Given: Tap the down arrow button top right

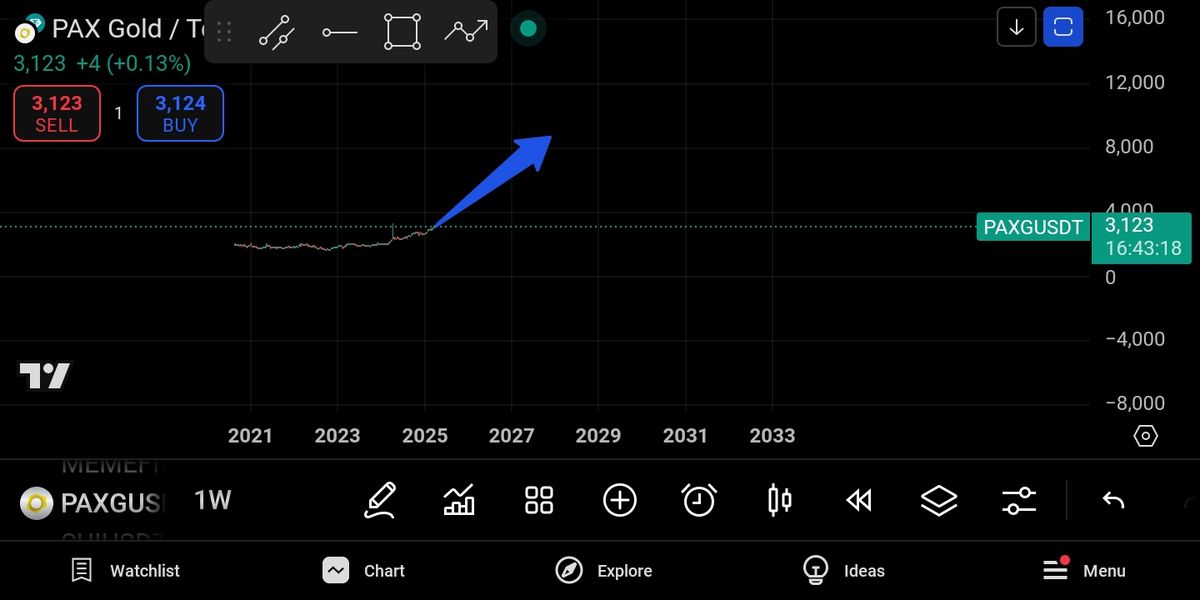Looking at the screenshot, I should [x=1016, y=27].
